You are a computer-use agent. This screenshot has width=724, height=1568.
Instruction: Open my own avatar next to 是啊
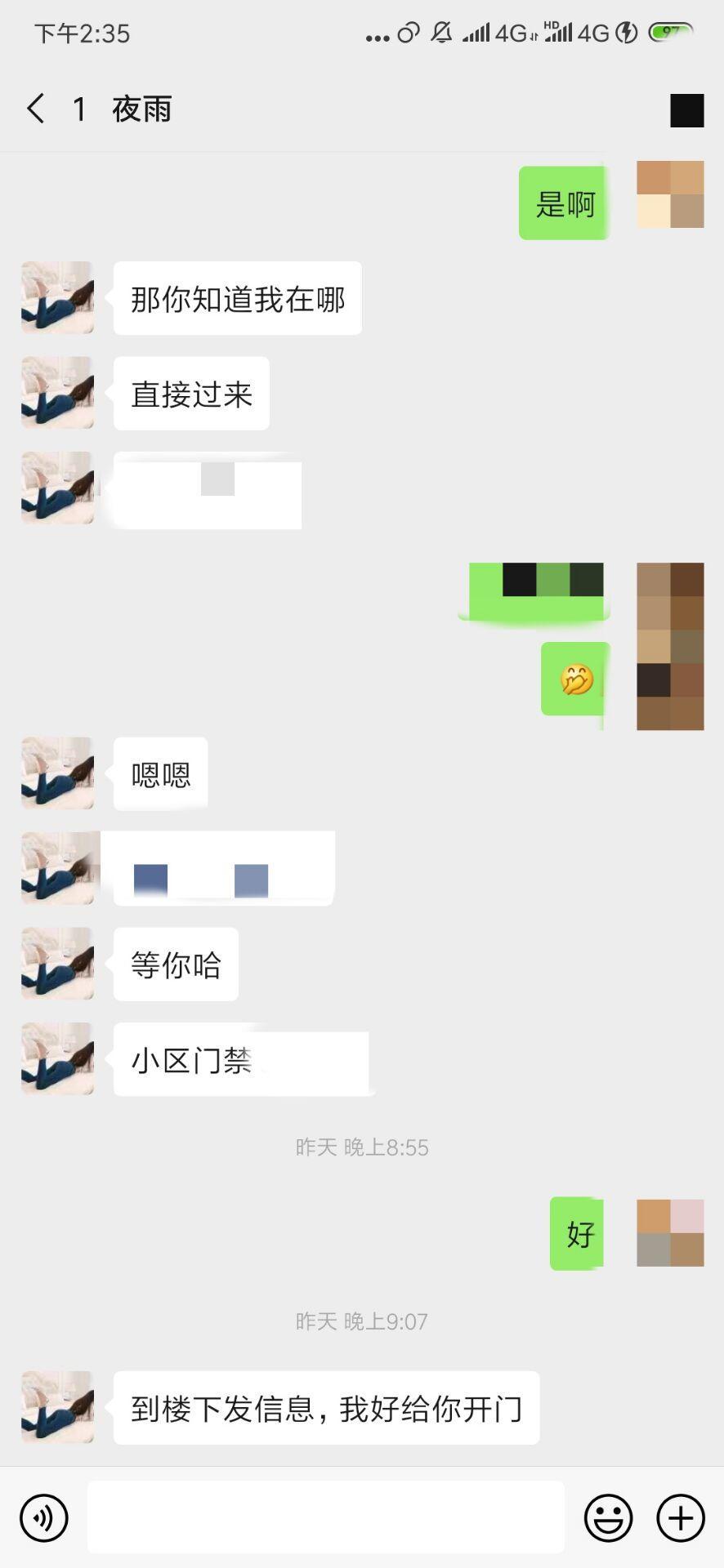670,194
